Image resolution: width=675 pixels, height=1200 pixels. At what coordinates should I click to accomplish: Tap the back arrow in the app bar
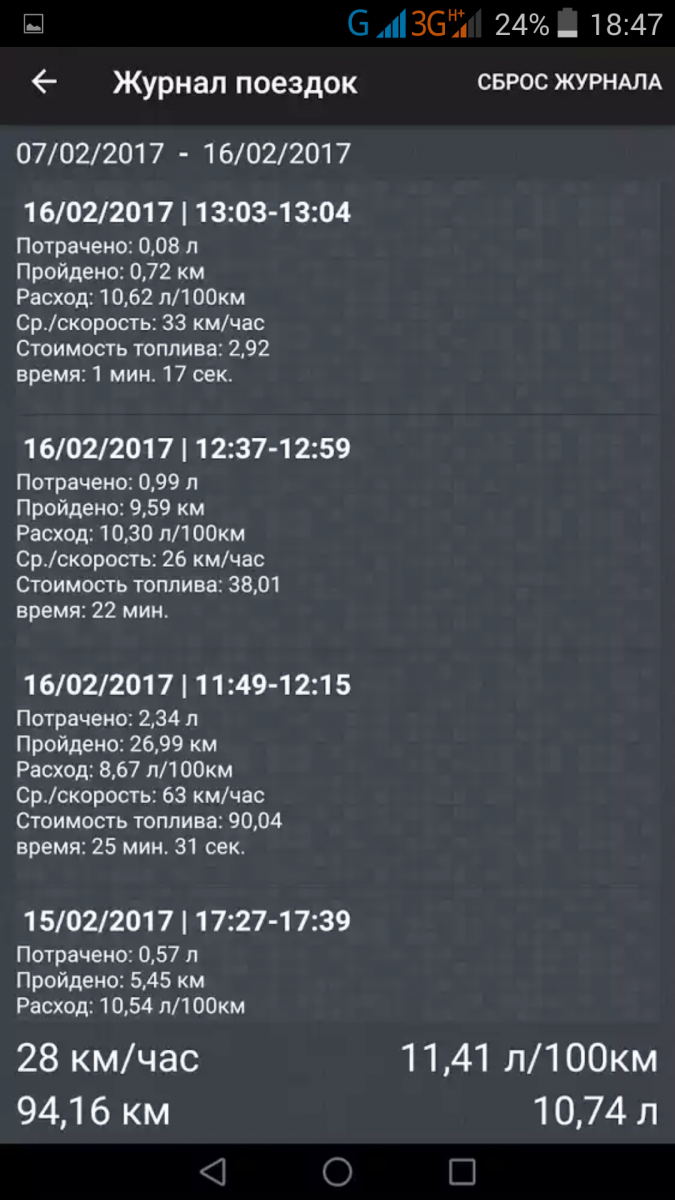tap(44, 82)
